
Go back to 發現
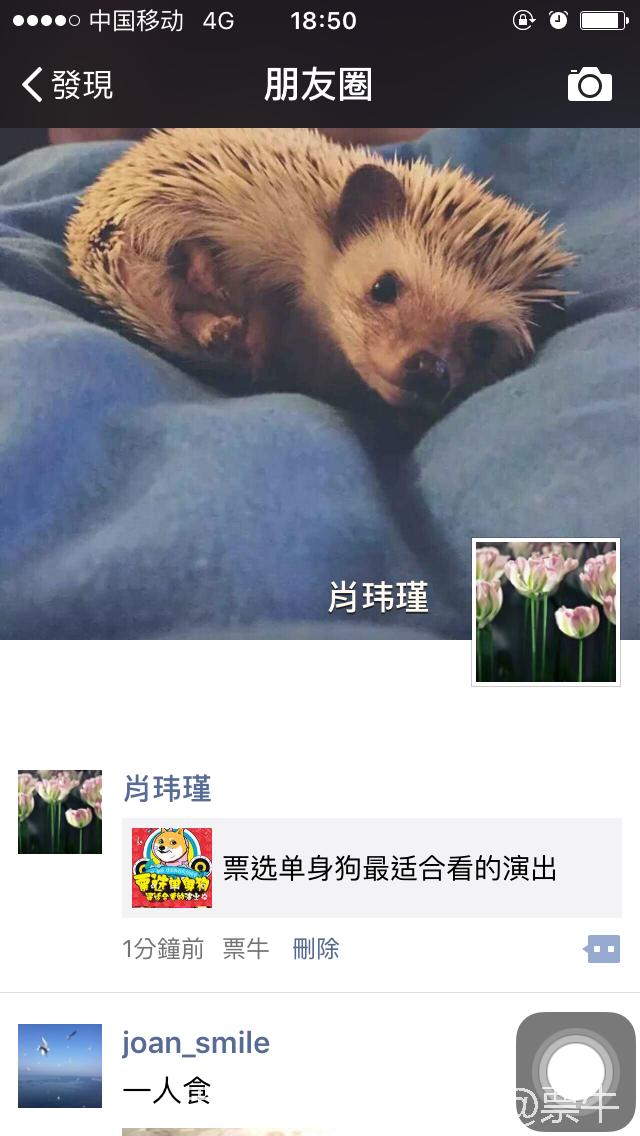66,85
